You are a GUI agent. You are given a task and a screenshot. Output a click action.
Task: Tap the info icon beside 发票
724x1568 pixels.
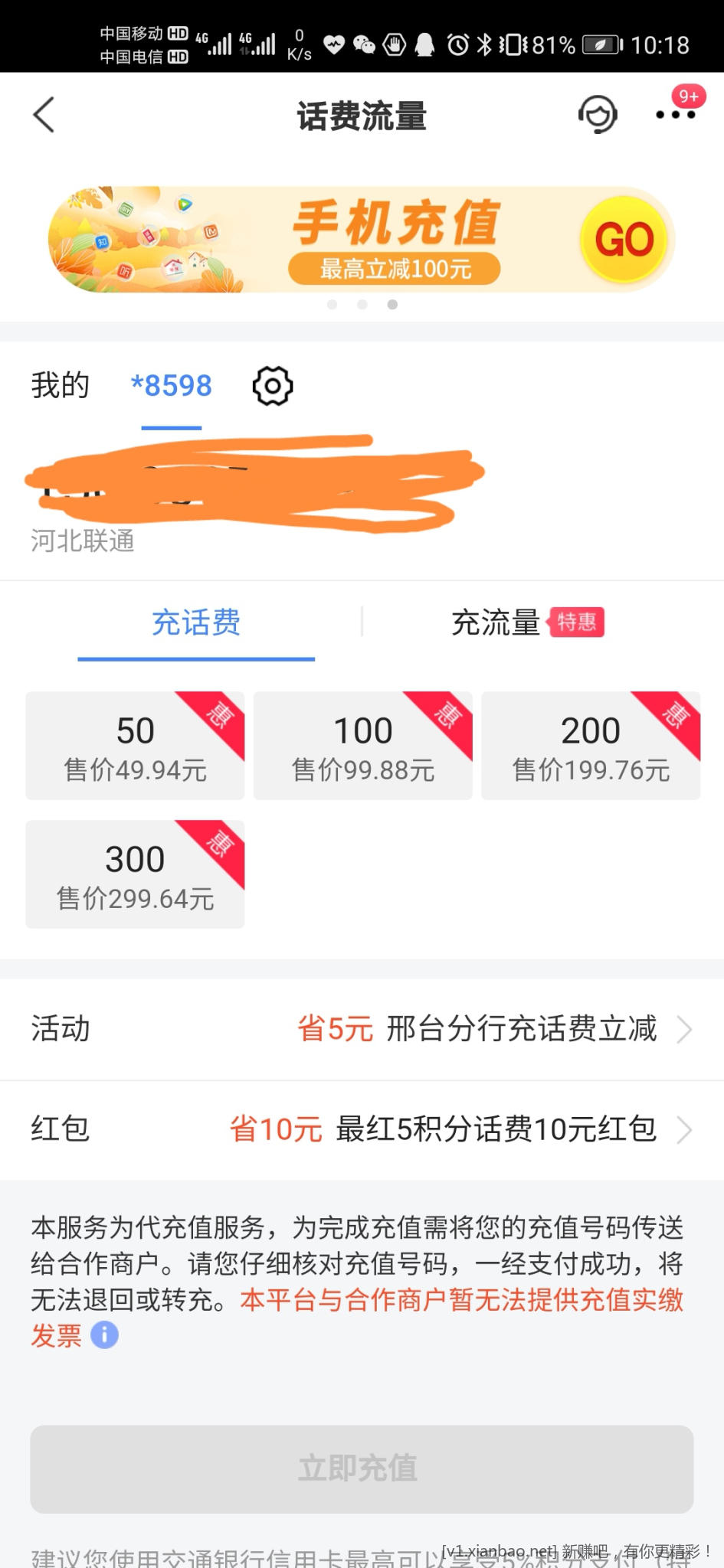pyautogui.click(x=105, y=1335)
